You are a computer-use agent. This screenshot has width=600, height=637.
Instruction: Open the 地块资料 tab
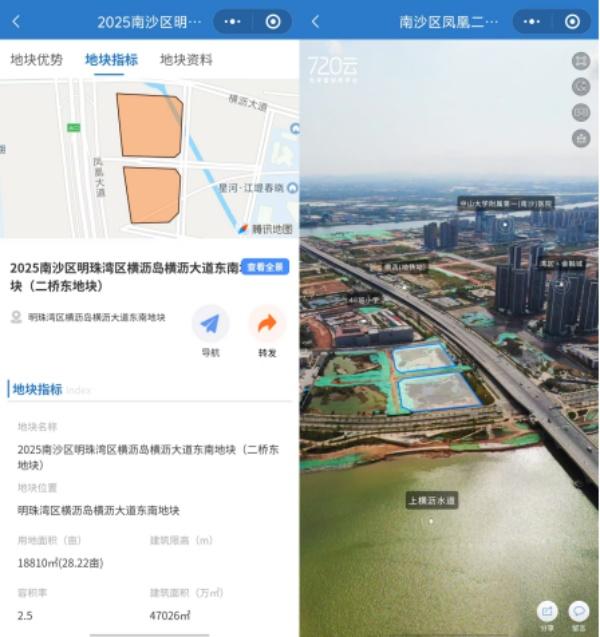pyautogui.click(x=186, y=60)
